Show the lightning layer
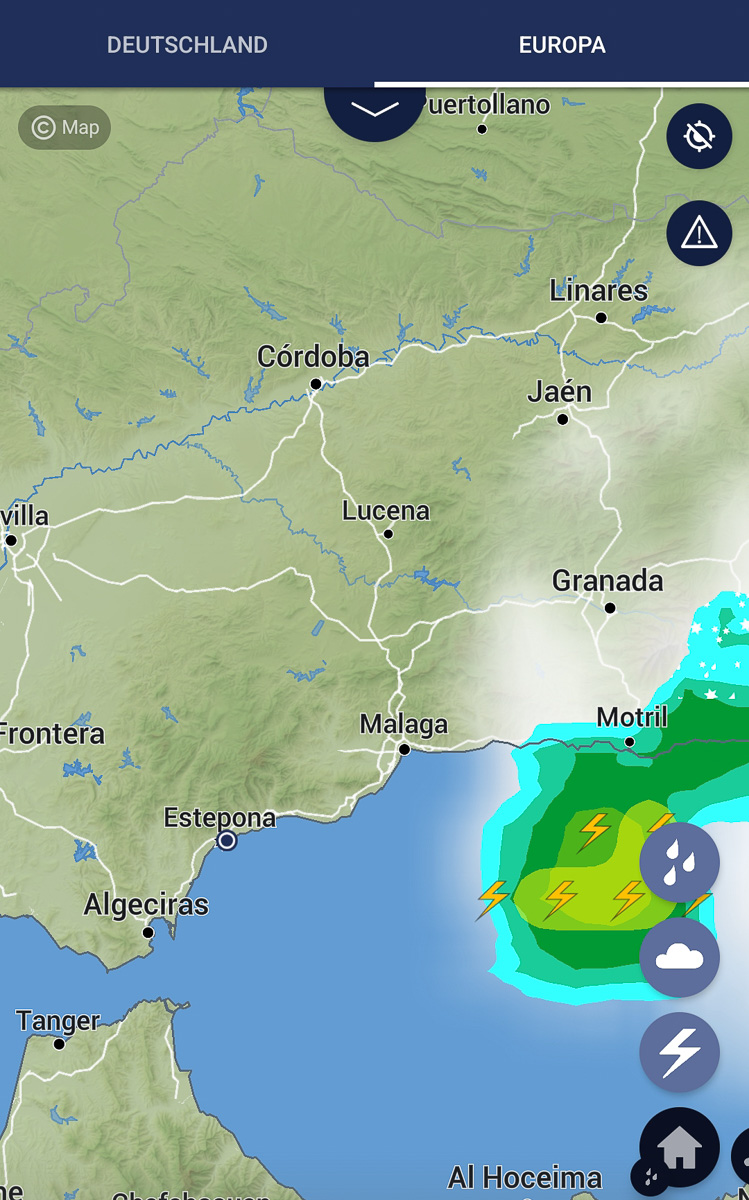The width and height of the screenshot is (749, 1200). tap(679, 1052)
